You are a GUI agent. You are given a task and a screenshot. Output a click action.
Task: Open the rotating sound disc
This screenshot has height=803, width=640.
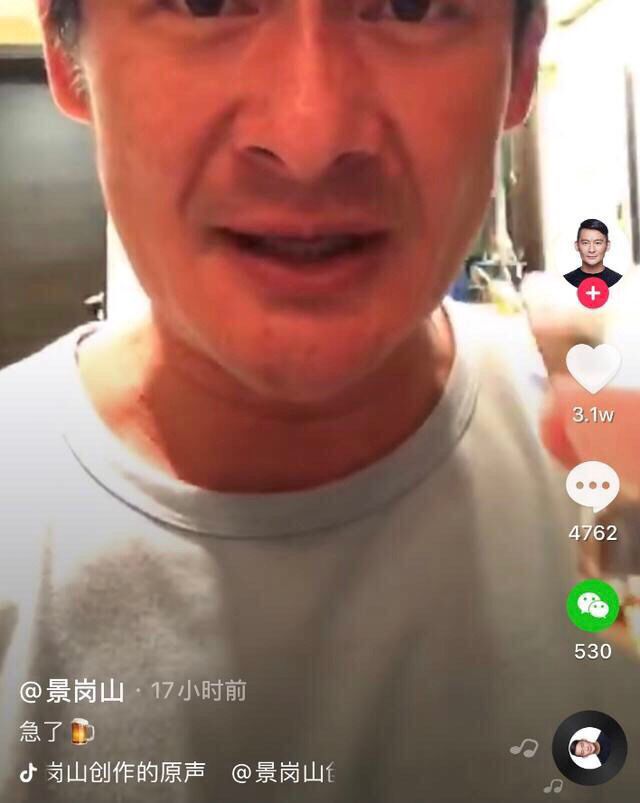[589, 748]
